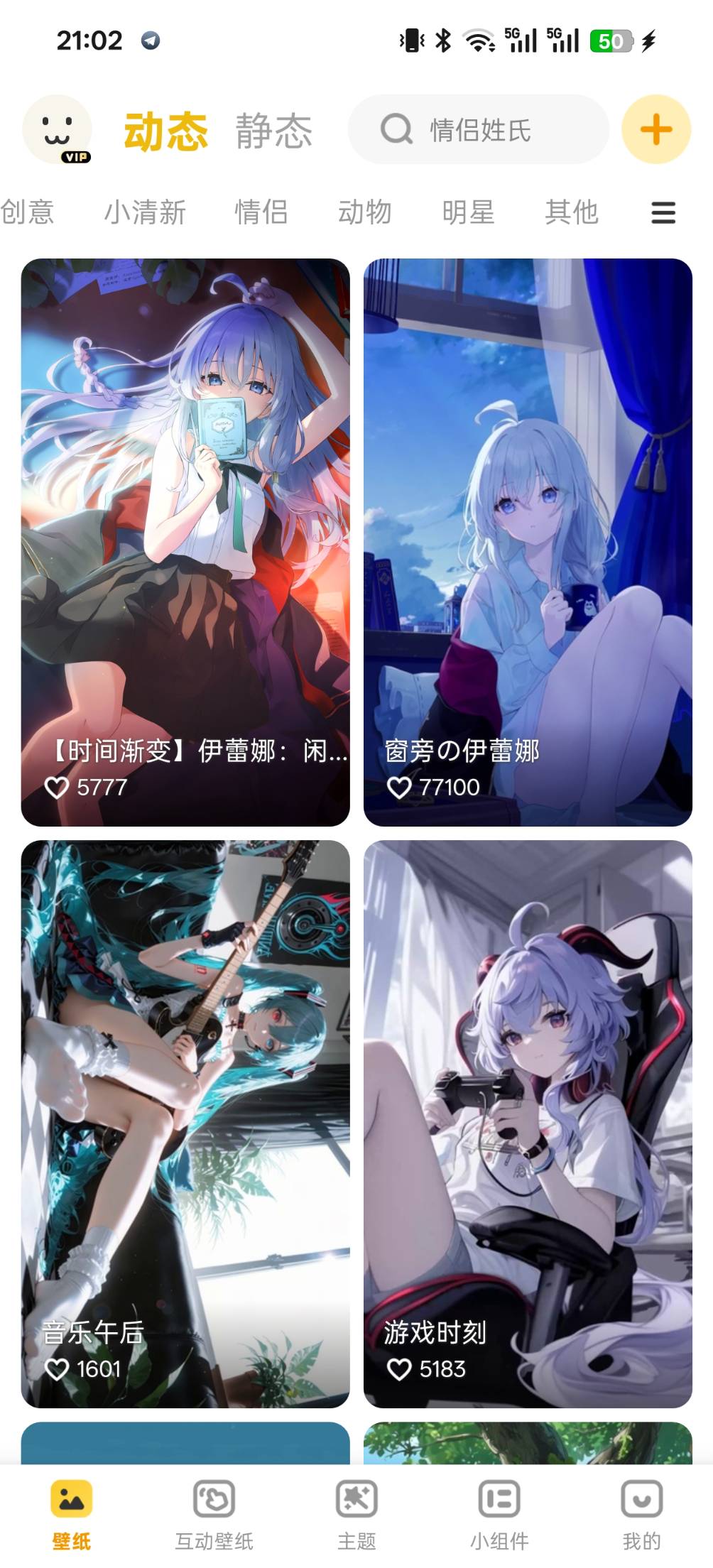Switch to the 静态 tab
Viewport: 713px width, 1568px height.
click(273, 131)
